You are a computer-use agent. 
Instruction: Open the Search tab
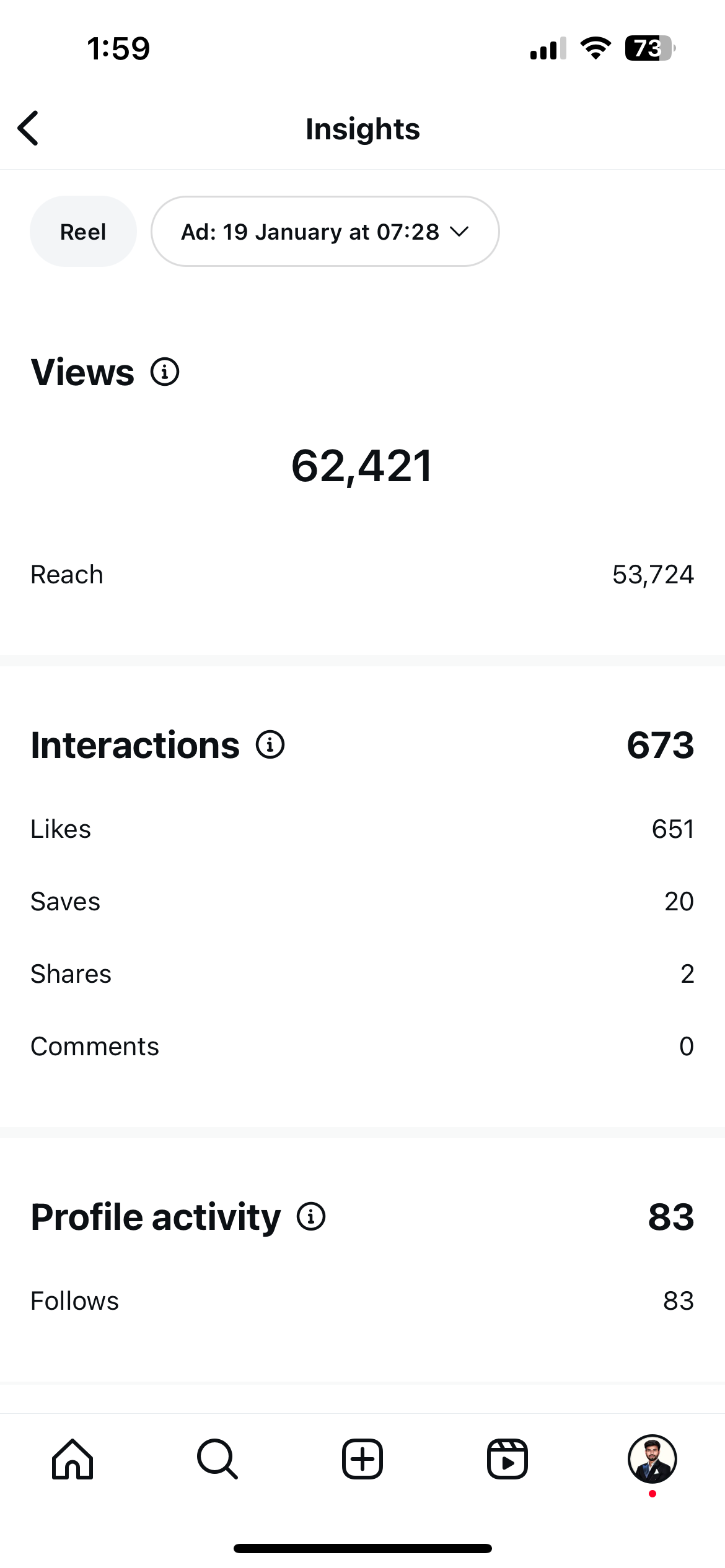217,1459
